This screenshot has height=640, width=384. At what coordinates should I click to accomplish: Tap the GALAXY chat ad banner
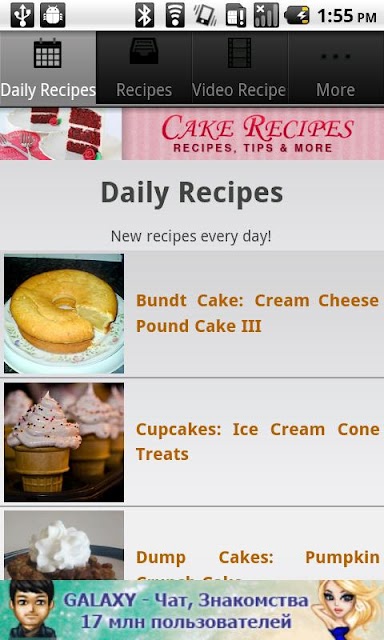click(192, 610)
